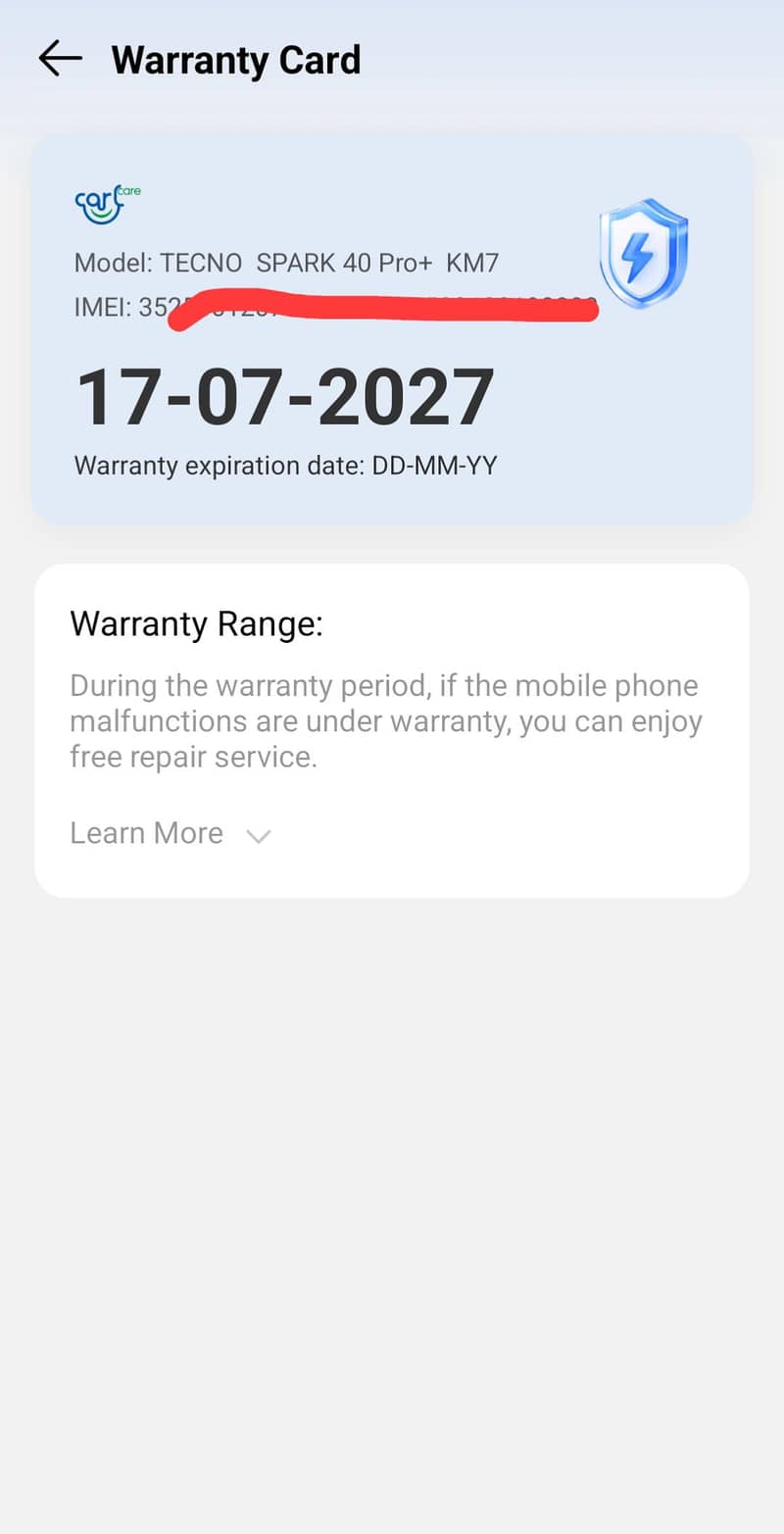
Task: Go back from the Warranty Card screen
Action: (x=60, y=59)
